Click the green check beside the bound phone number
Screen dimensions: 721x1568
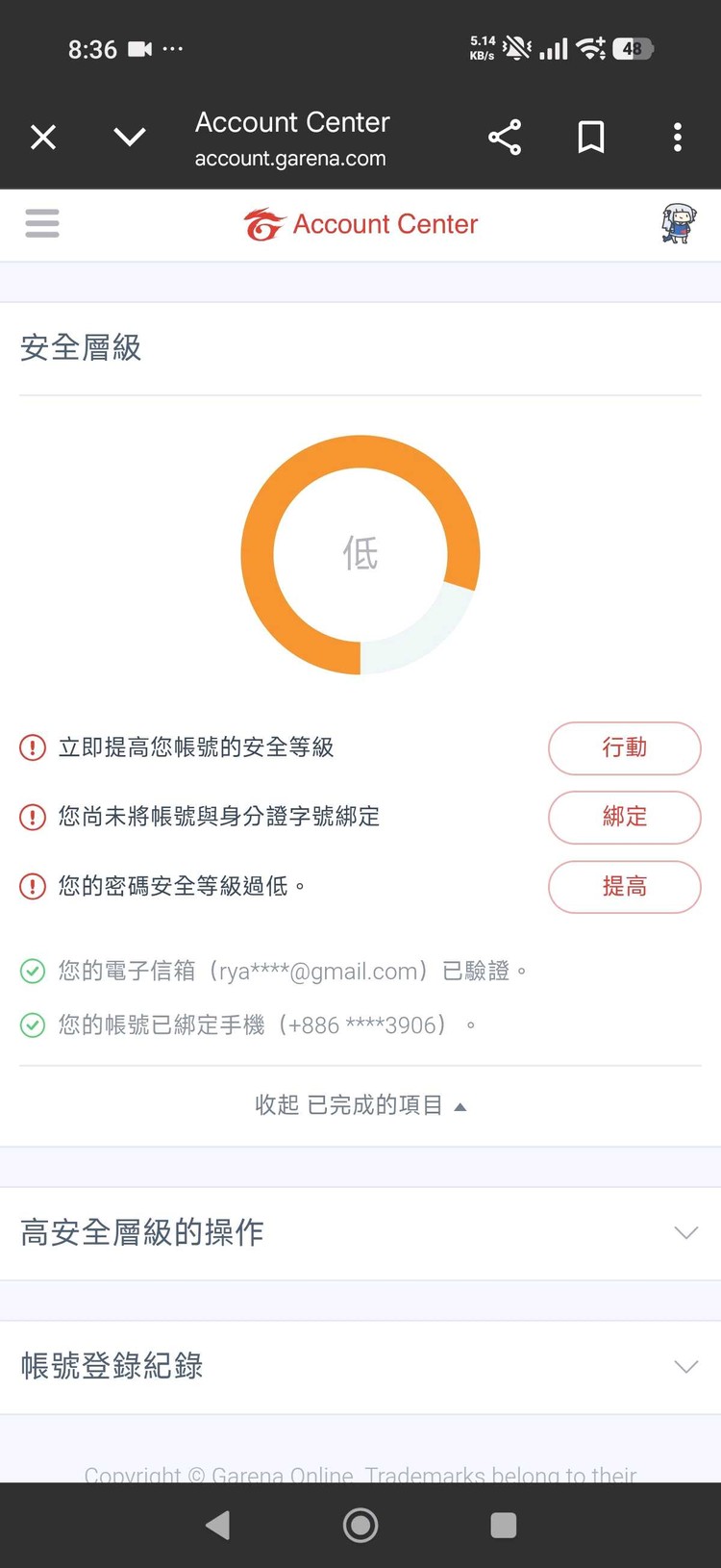pyautogui.click(x=32, y=1025)
